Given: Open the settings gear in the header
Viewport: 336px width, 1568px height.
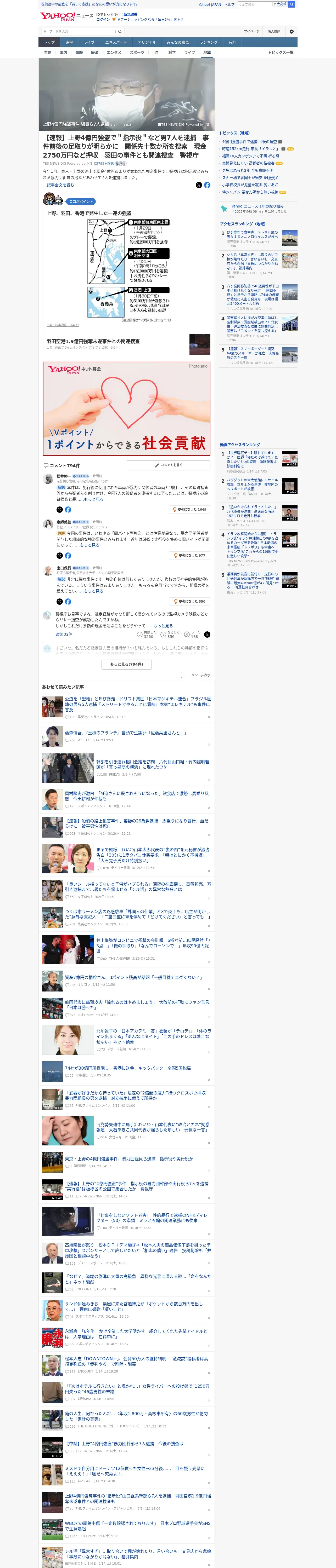Looking at the screenshot, I should 291,32.
